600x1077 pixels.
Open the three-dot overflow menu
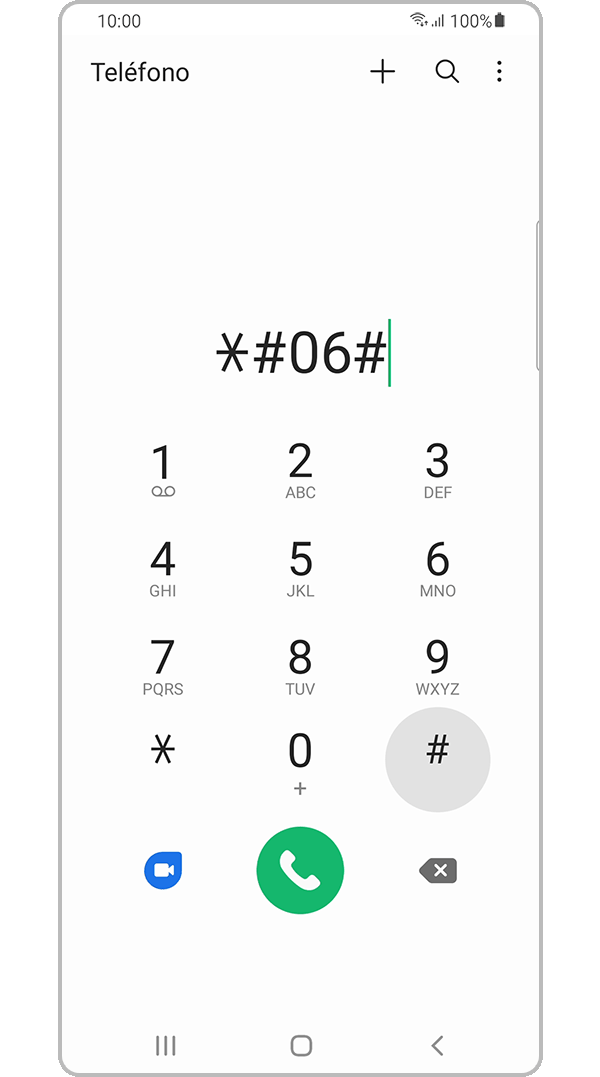pos(499,72)
